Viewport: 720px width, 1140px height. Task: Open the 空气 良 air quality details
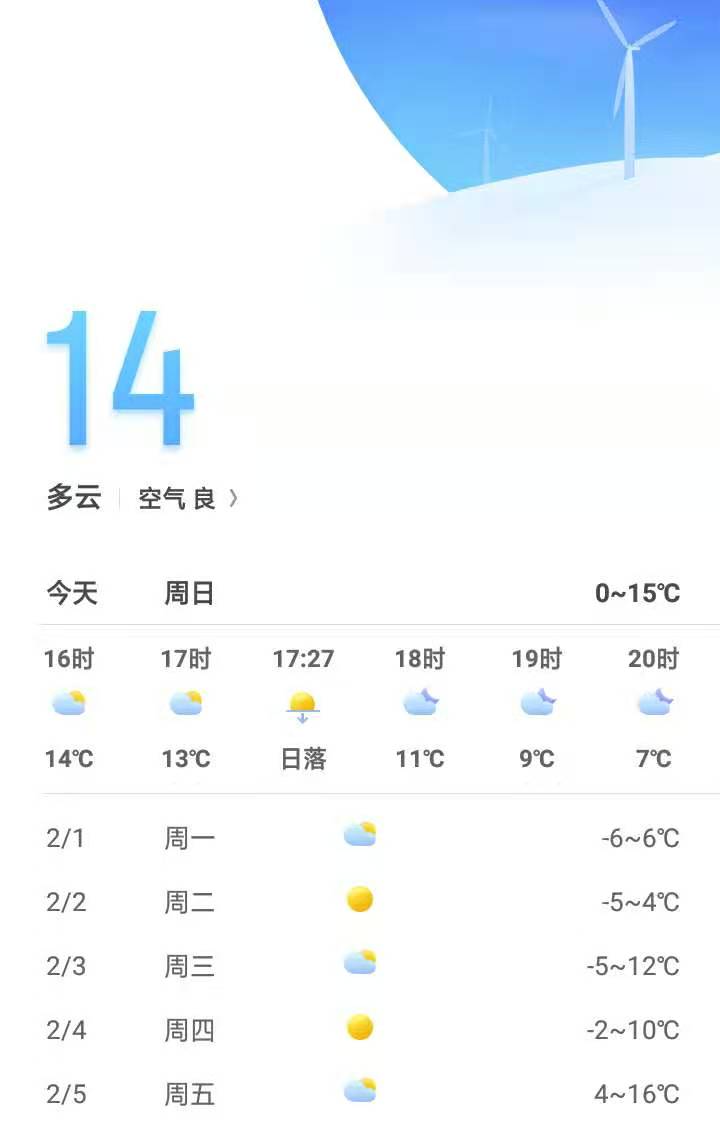(x=187, y=498)
